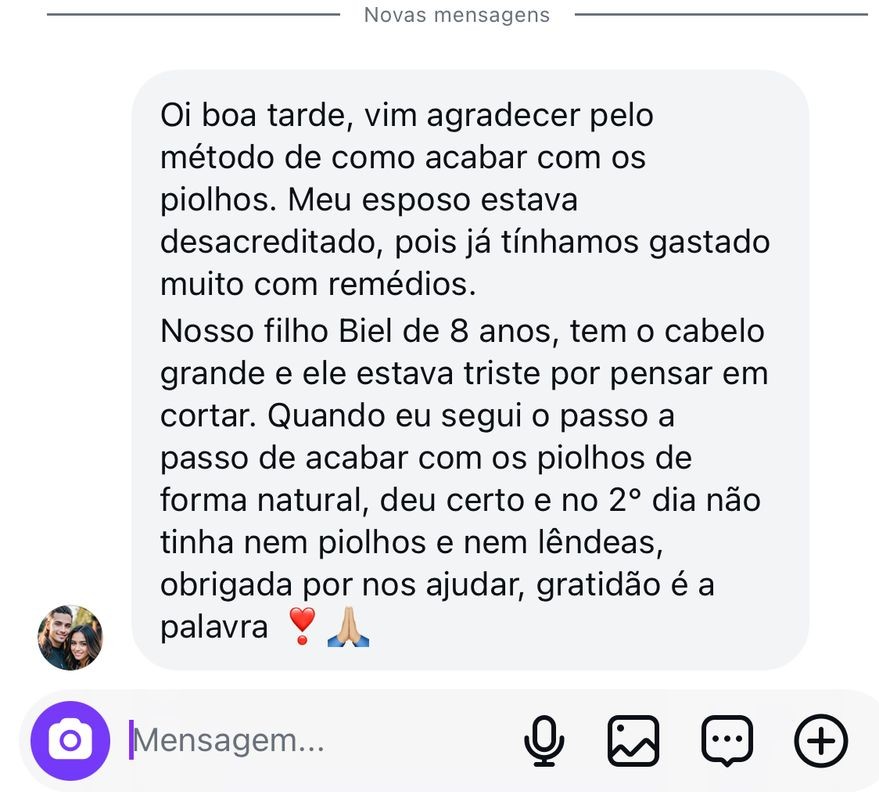Tap the Mensagem text field
The height and width of the screenshot is (792, 879).
[300, 741]
